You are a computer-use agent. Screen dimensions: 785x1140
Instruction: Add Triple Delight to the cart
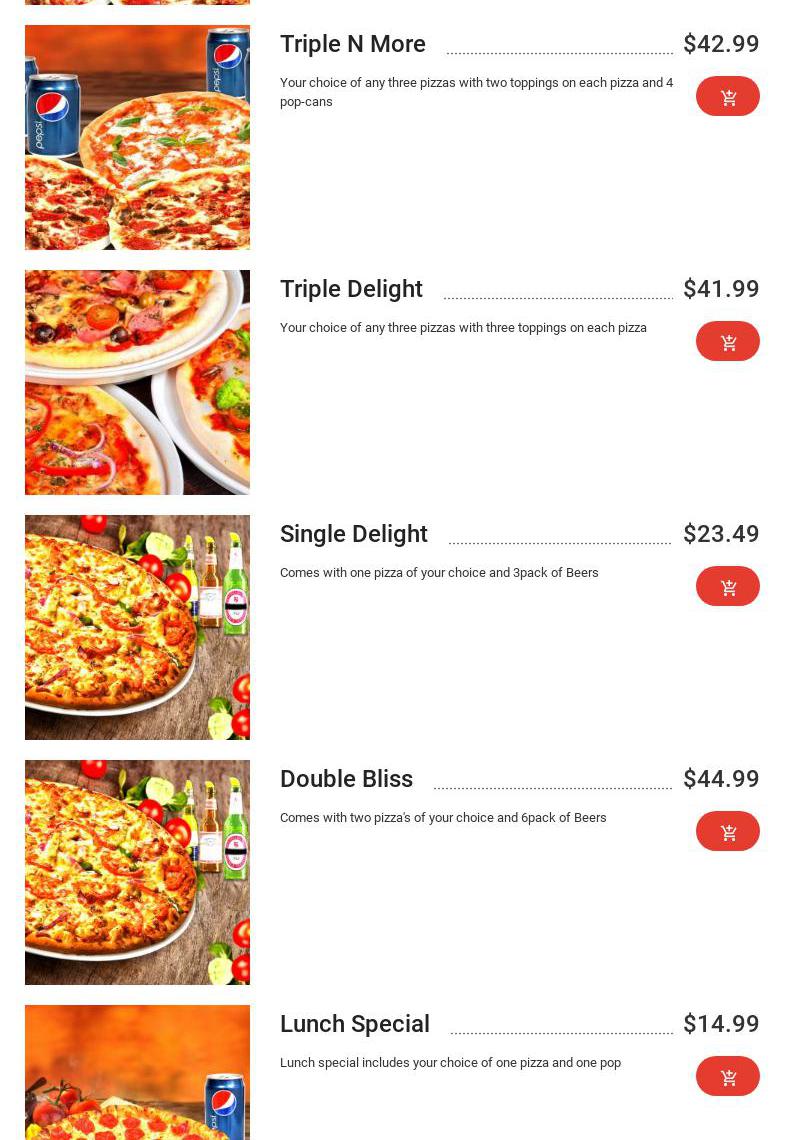(727, 341)
